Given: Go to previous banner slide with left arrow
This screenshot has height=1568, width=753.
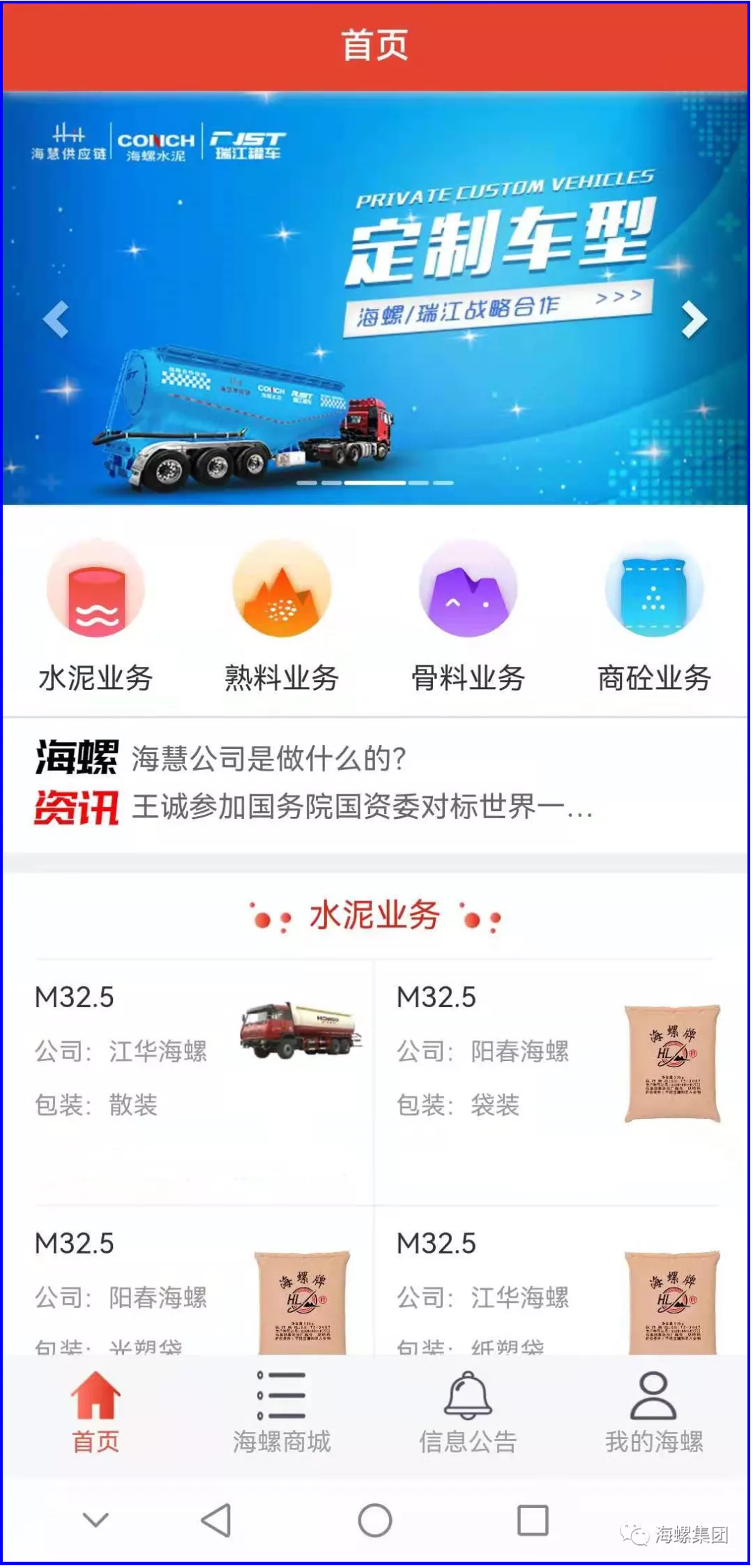Looking at the screenshot, I should tap(56, 319).
